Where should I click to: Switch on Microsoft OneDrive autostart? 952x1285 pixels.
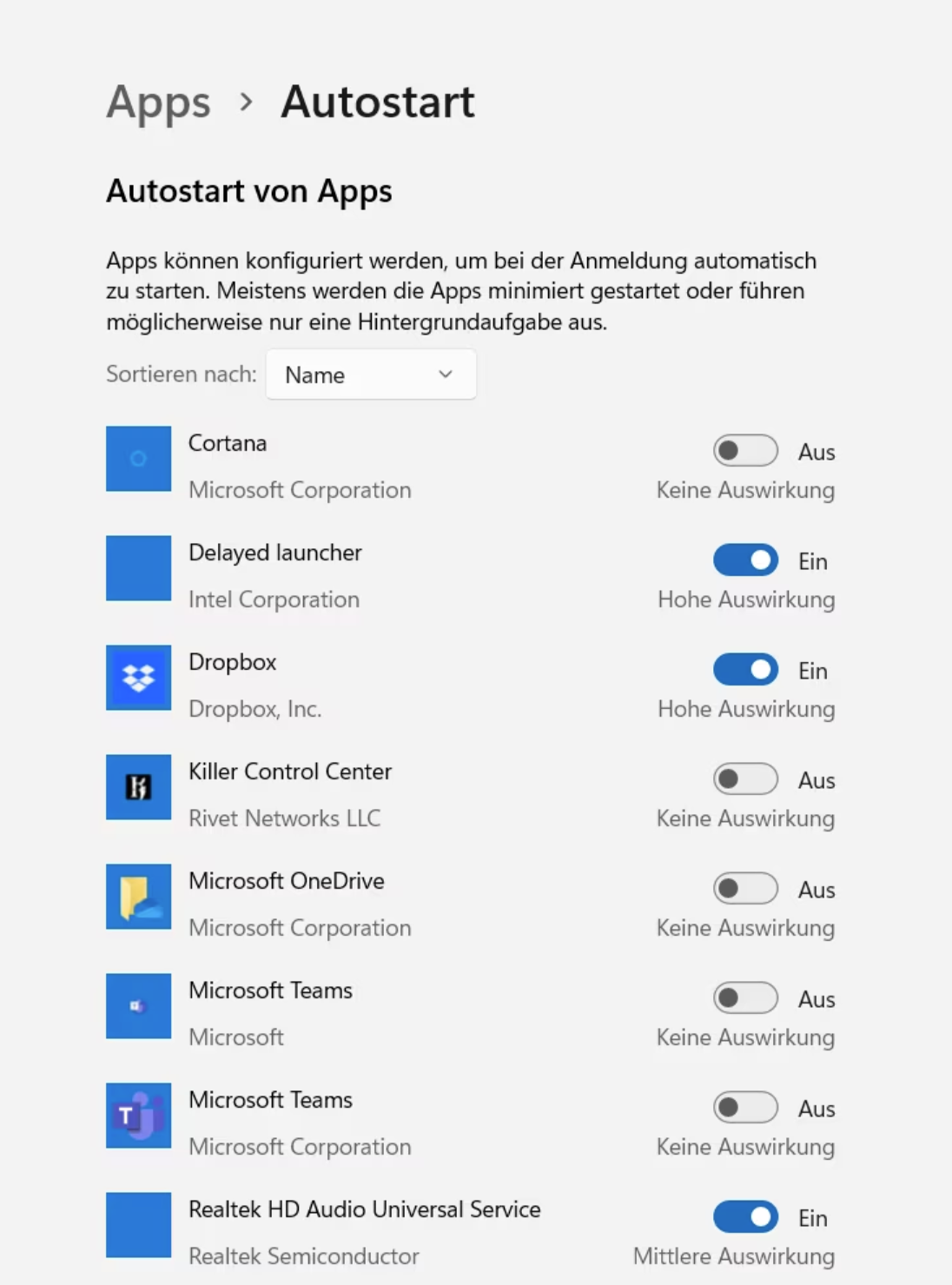[745, 889]
